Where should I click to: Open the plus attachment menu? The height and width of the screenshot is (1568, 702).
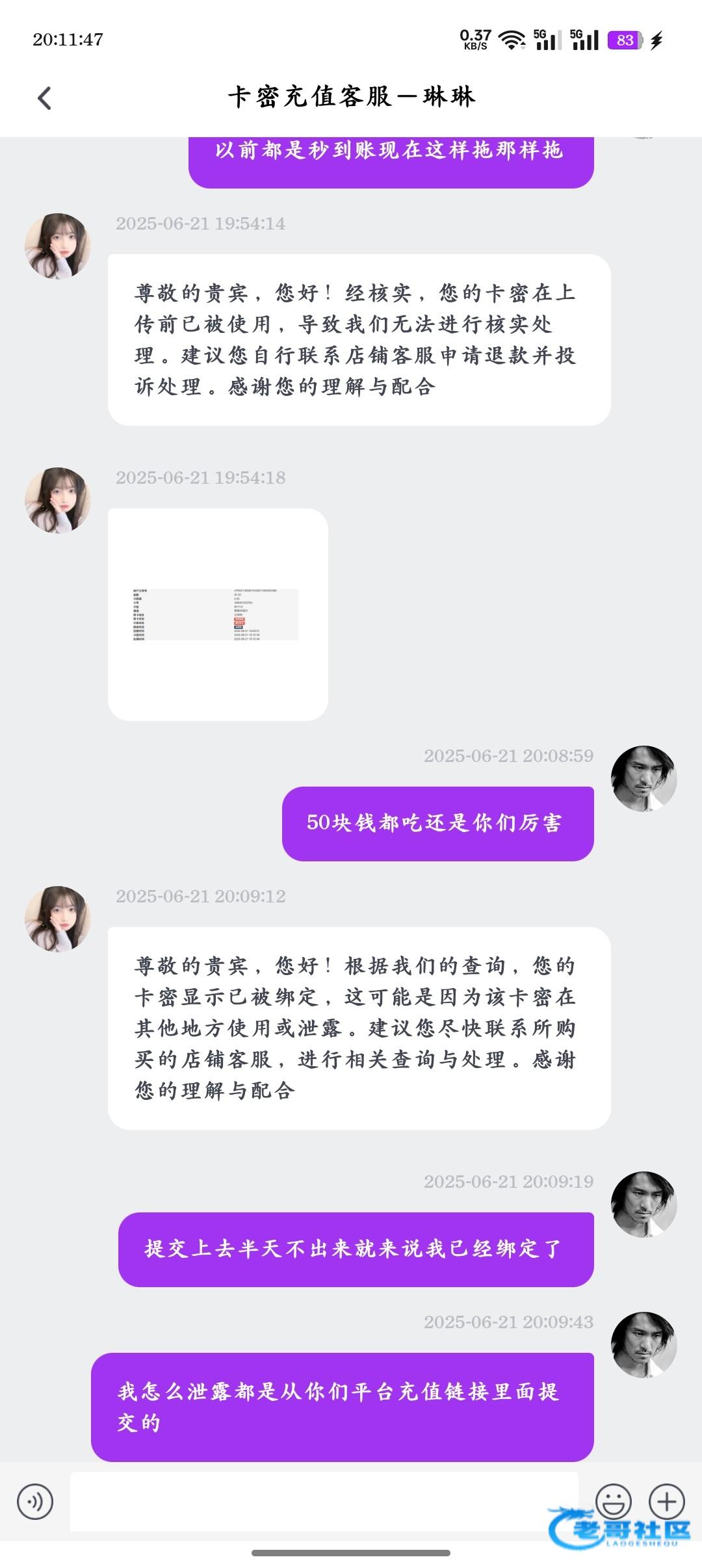pyautogui.click(x=667, y=1502)
